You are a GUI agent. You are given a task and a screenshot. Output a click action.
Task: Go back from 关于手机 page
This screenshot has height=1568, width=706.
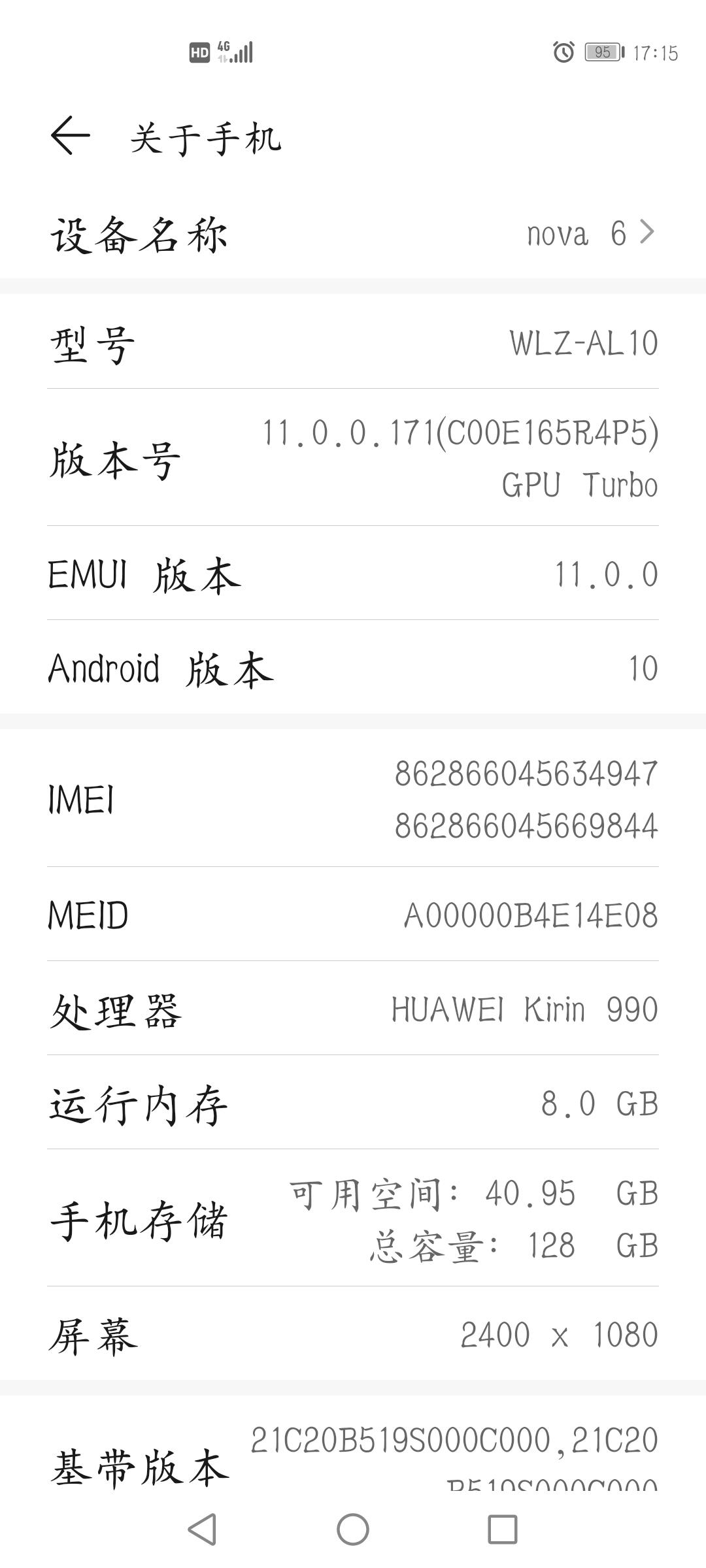click(70, 136)
